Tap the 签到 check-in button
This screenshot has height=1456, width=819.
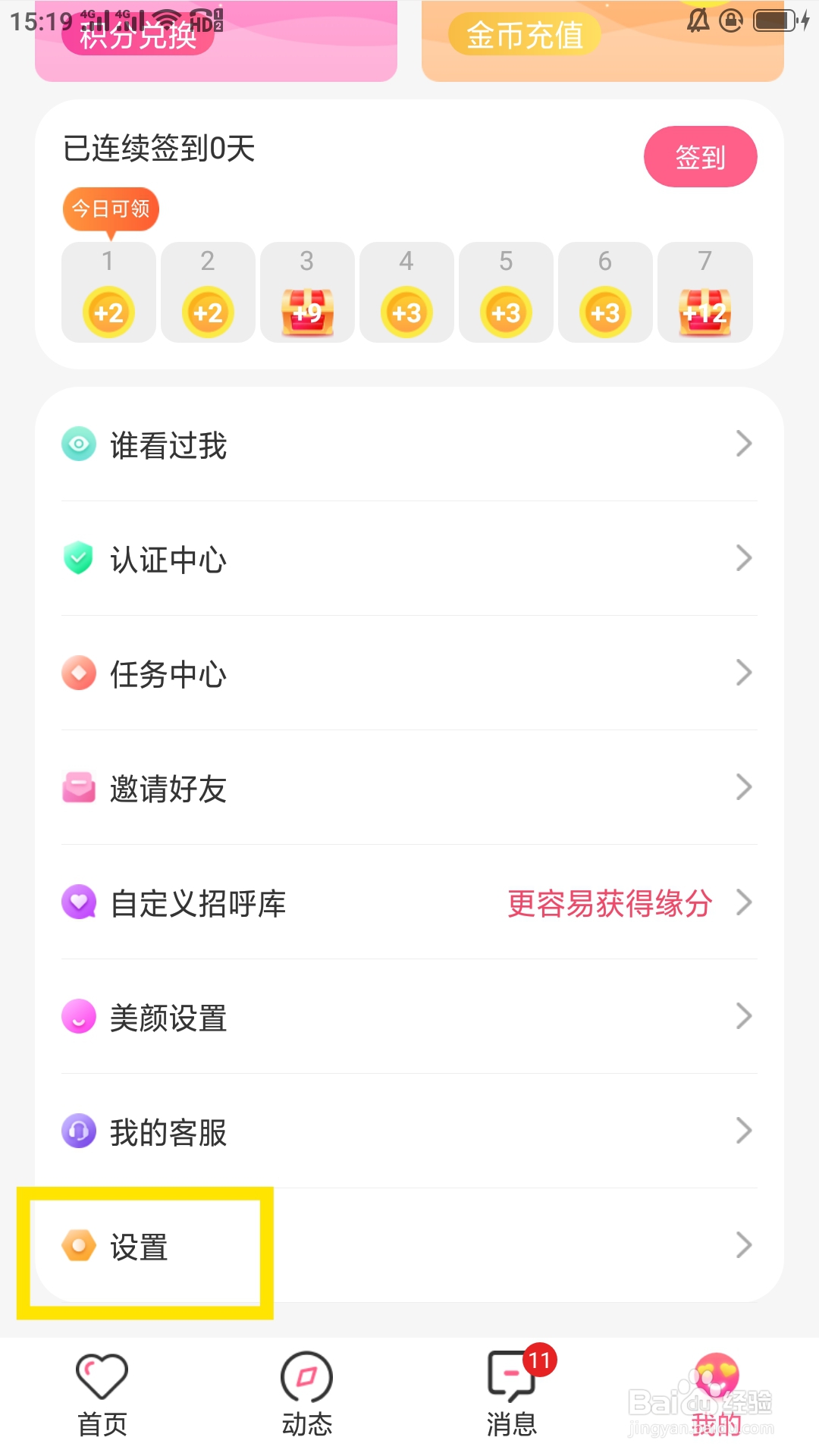700,157
